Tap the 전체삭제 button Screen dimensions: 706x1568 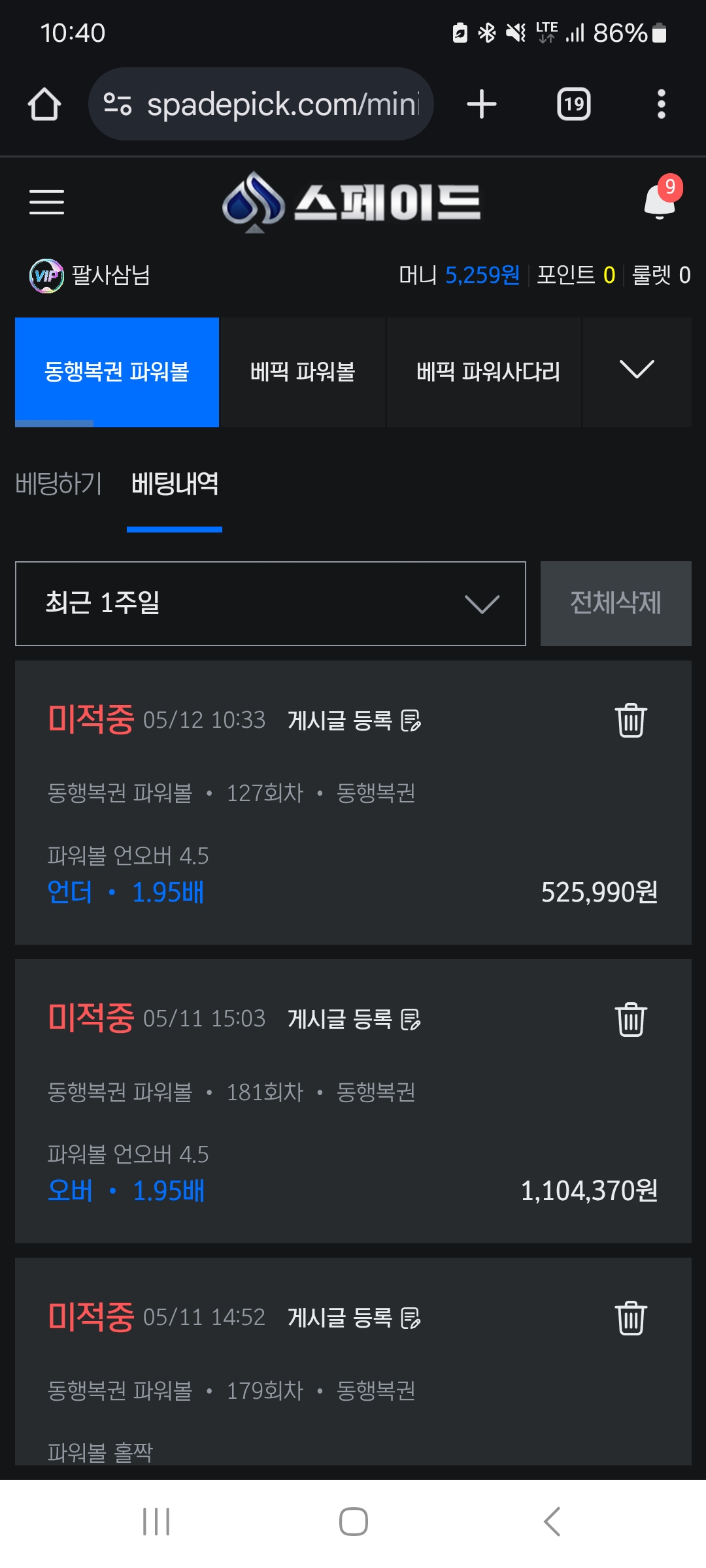616,604
